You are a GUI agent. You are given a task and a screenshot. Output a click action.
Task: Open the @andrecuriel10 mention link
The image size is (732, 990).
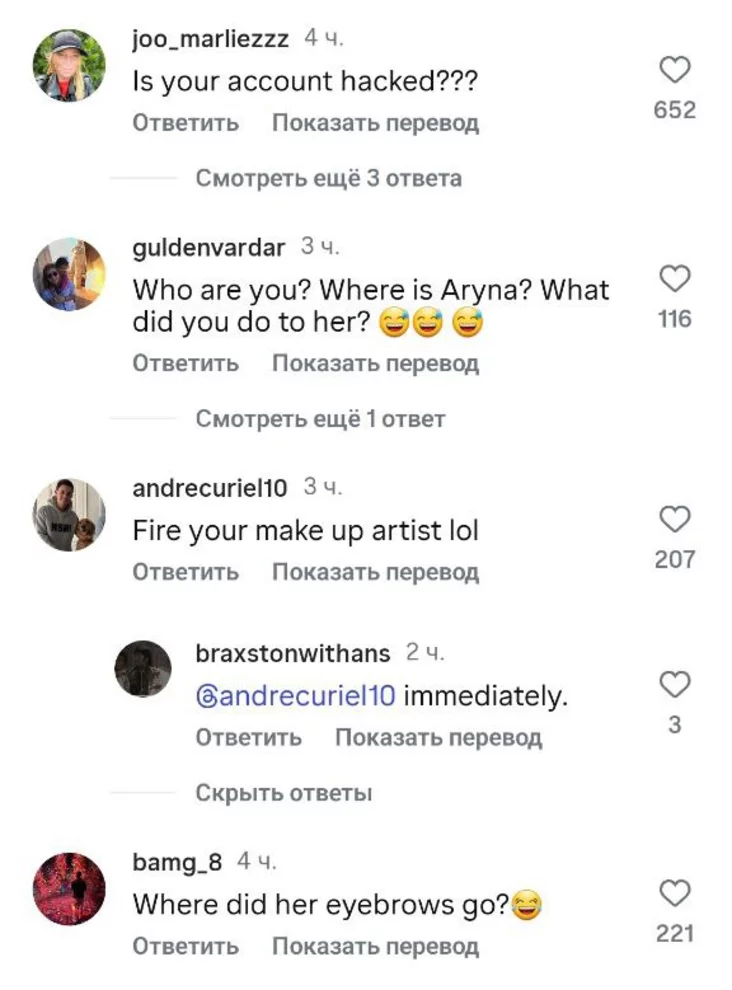[x=296, y=696]
